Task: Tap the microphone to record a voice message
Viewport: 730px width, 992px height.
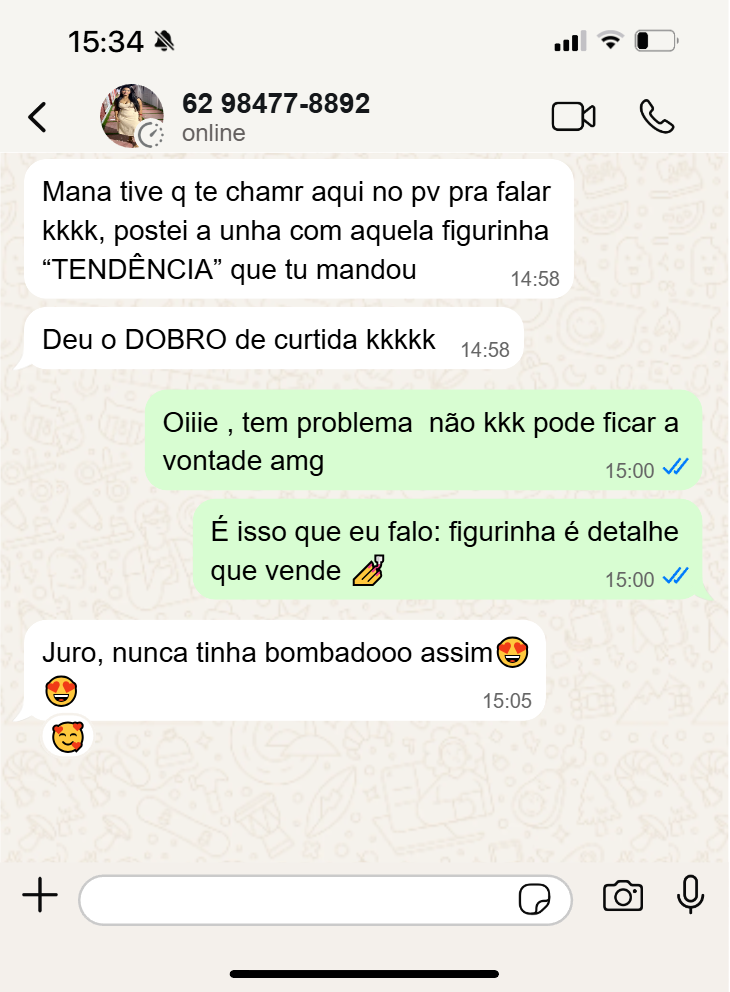Action: [691, 897]
